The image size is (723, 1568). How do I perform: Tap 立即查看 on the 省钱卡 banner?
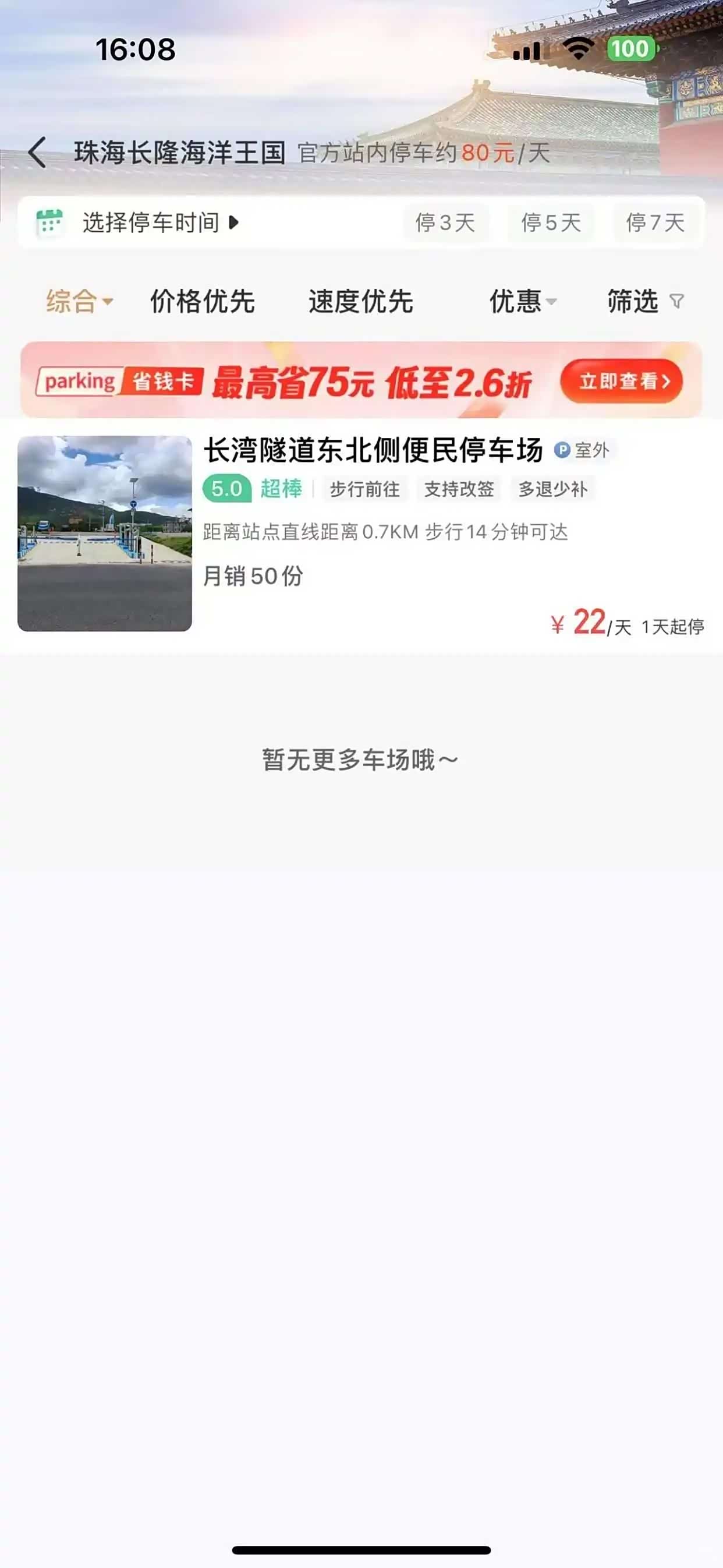click(x=621, y=382)
